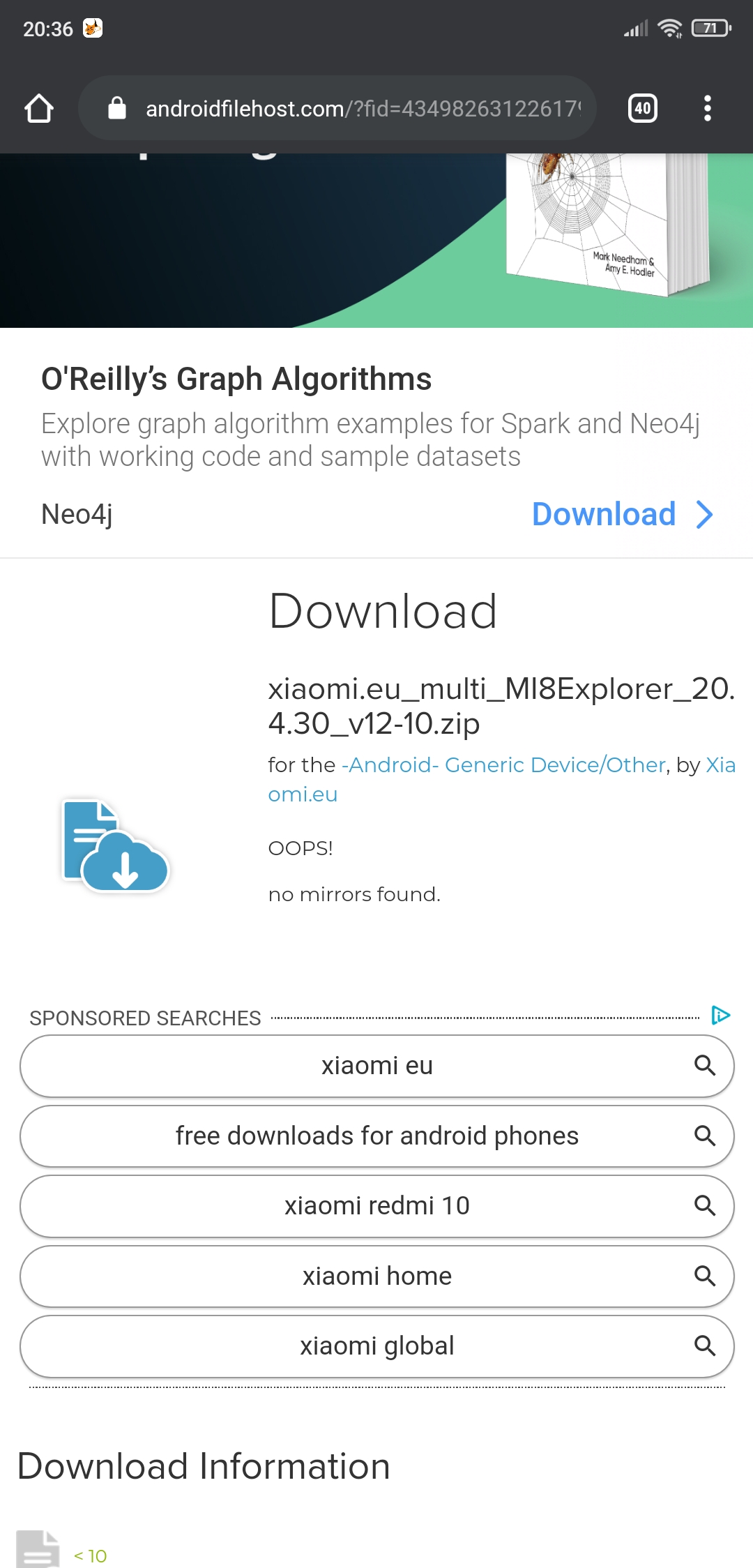Open the tab switcher showing 40 tabs
This screenshot has width=753, height=1568.
[x=643, y=108]
